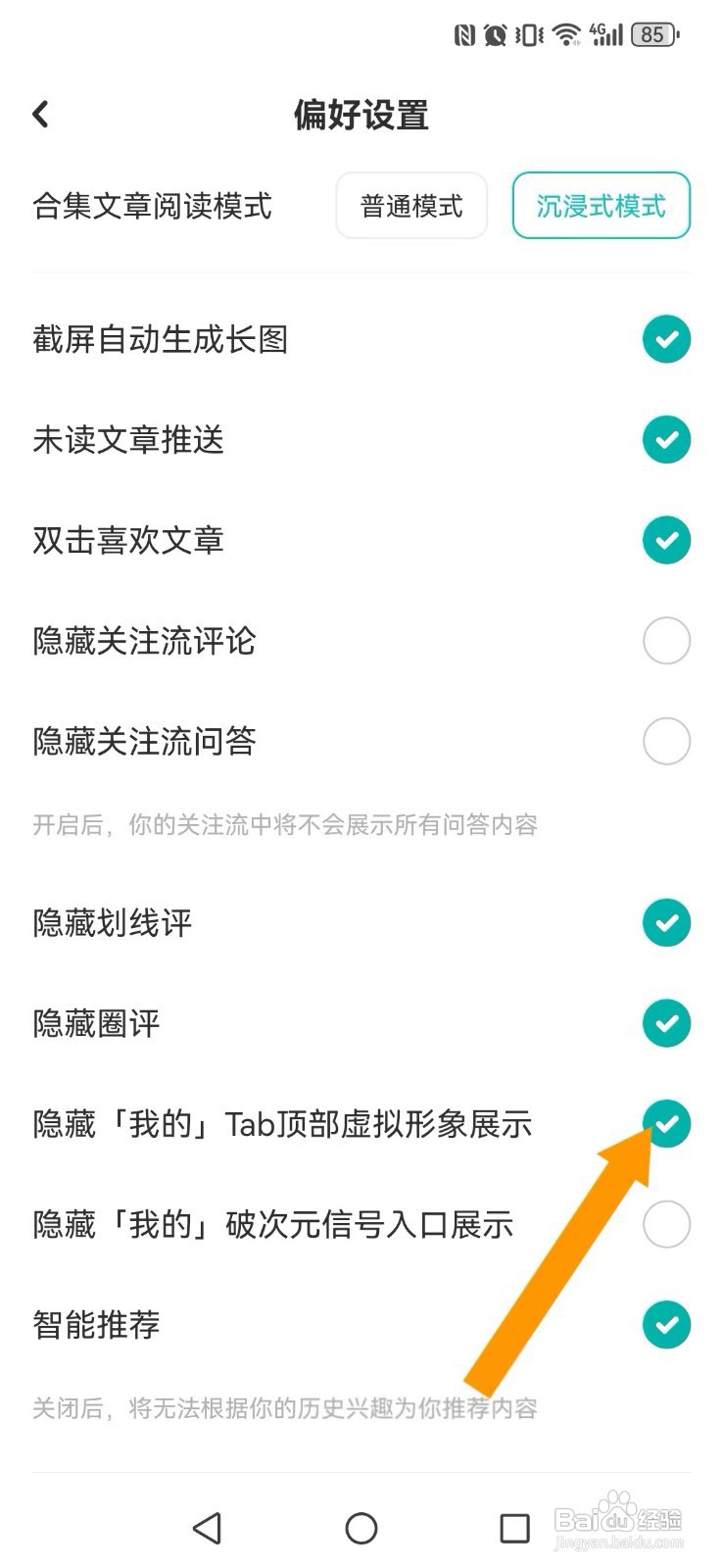Image resolution: width=723 pixels, height=1568 pixels.
Task: Select 普通模式 reading mode
Action: point(411,206)
